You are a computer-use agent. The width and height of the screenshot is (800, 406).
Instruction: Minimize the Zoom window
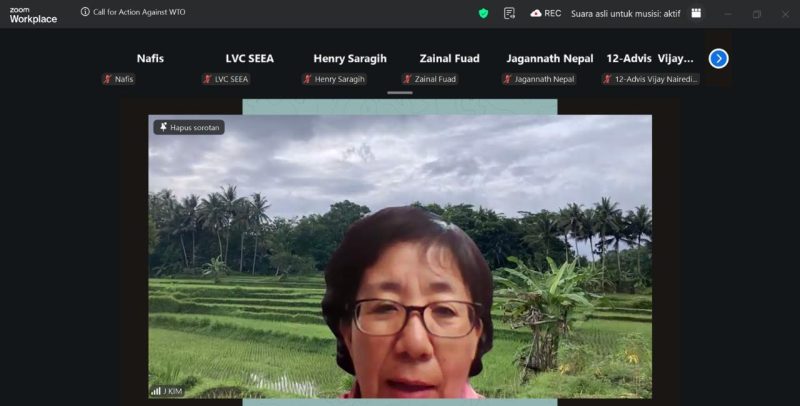(727, 13)
